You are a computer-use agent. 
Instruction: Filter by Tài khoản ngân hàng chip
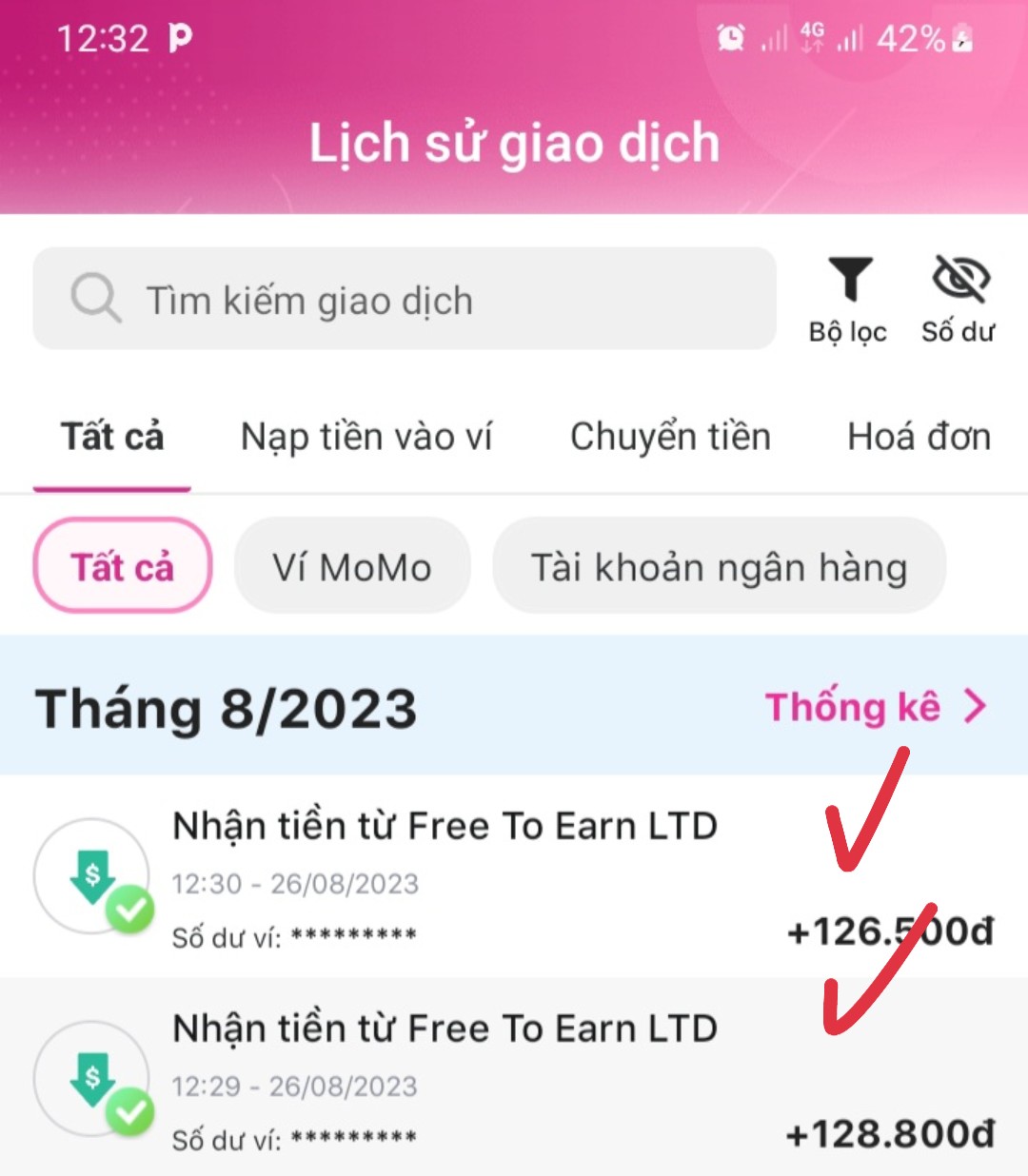click(x=719, y=567)
